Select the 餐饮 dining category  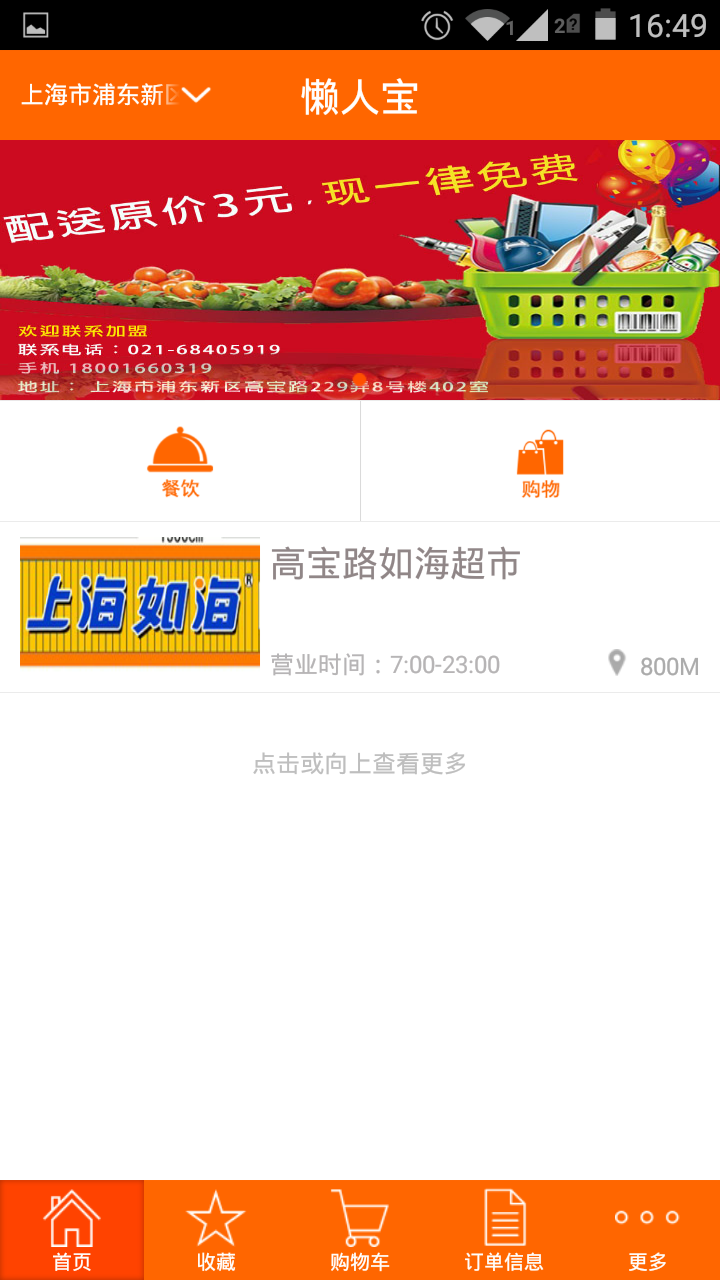[180, 462]
